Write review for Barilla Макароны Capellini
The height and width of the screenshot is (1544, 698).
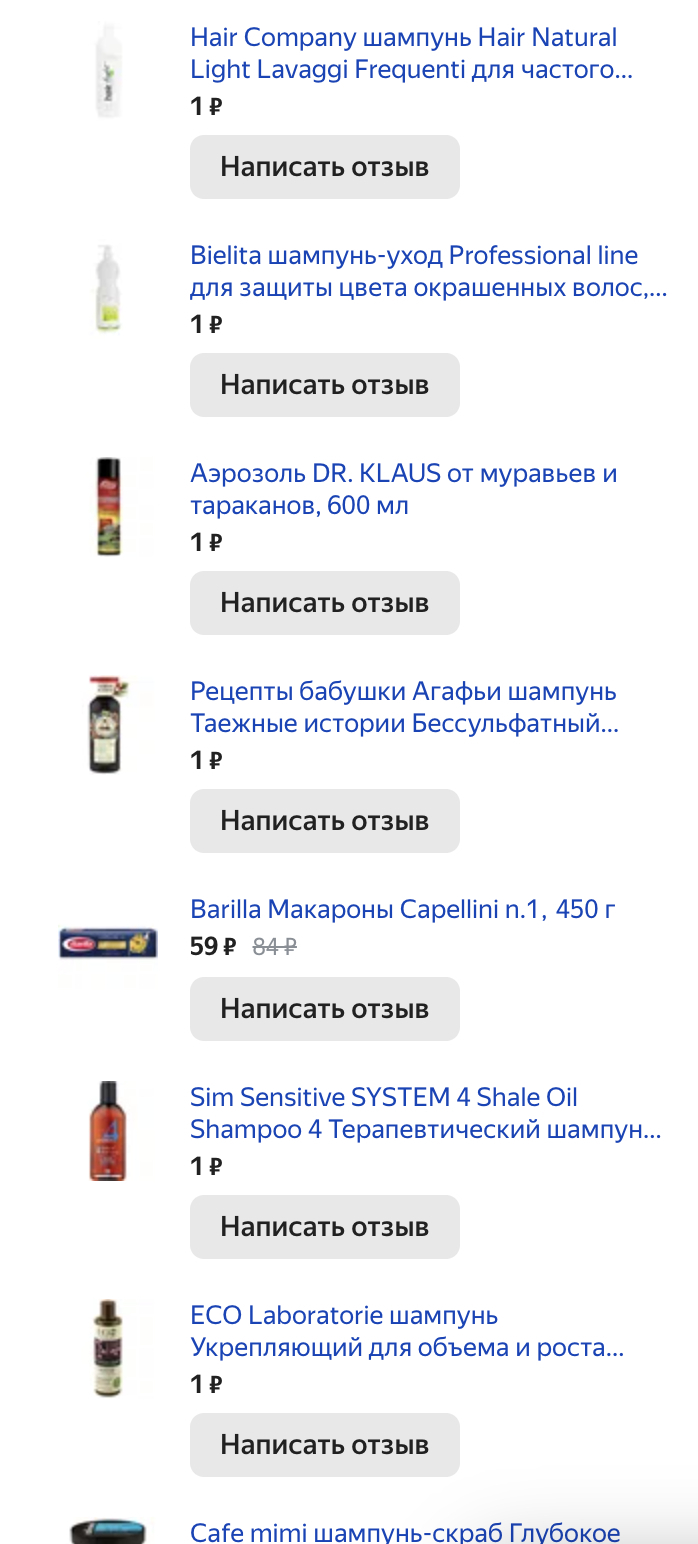click(x=324, y=1009)
